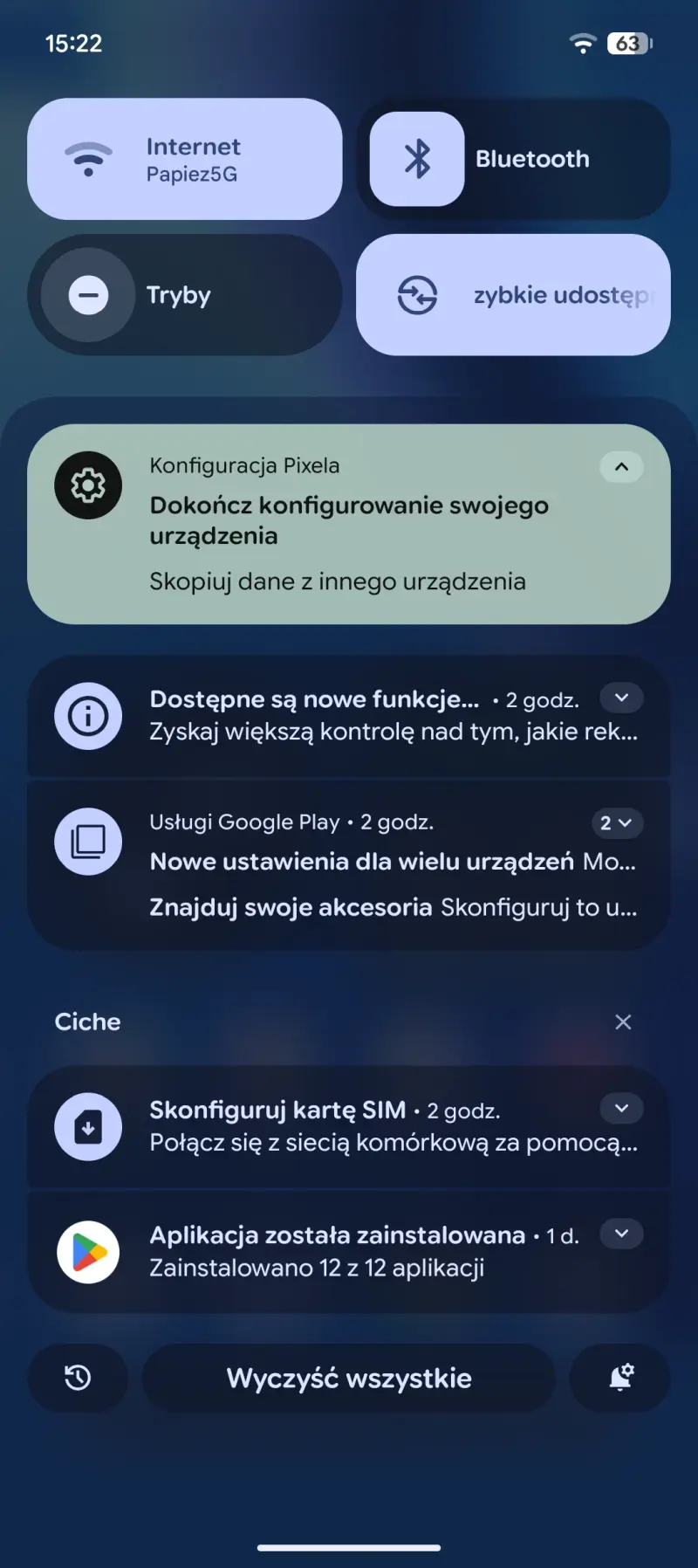Expand the Dostępne są nowe funkcje notification

[x=621, y=698]
